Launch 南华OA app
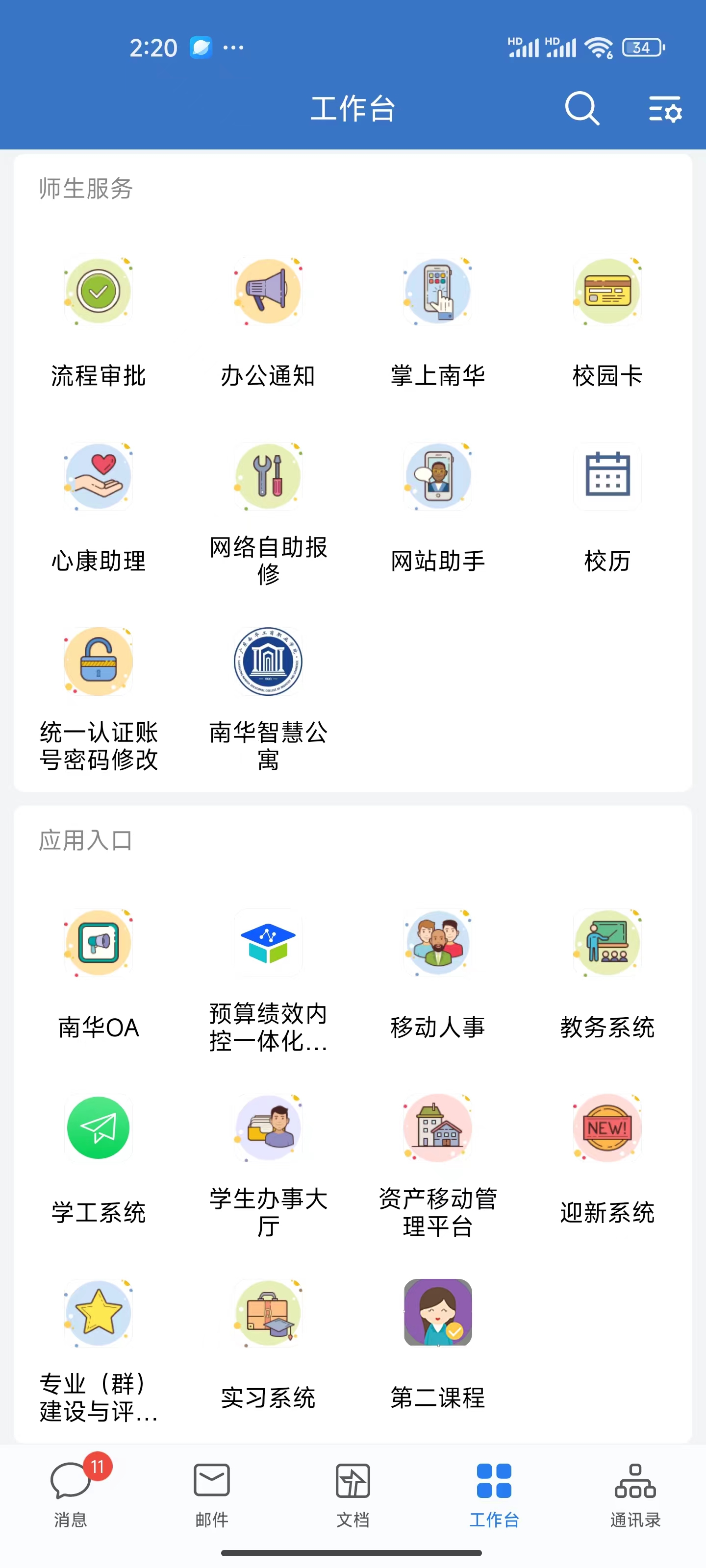The image size is (706, 1568). click(98, 943)
